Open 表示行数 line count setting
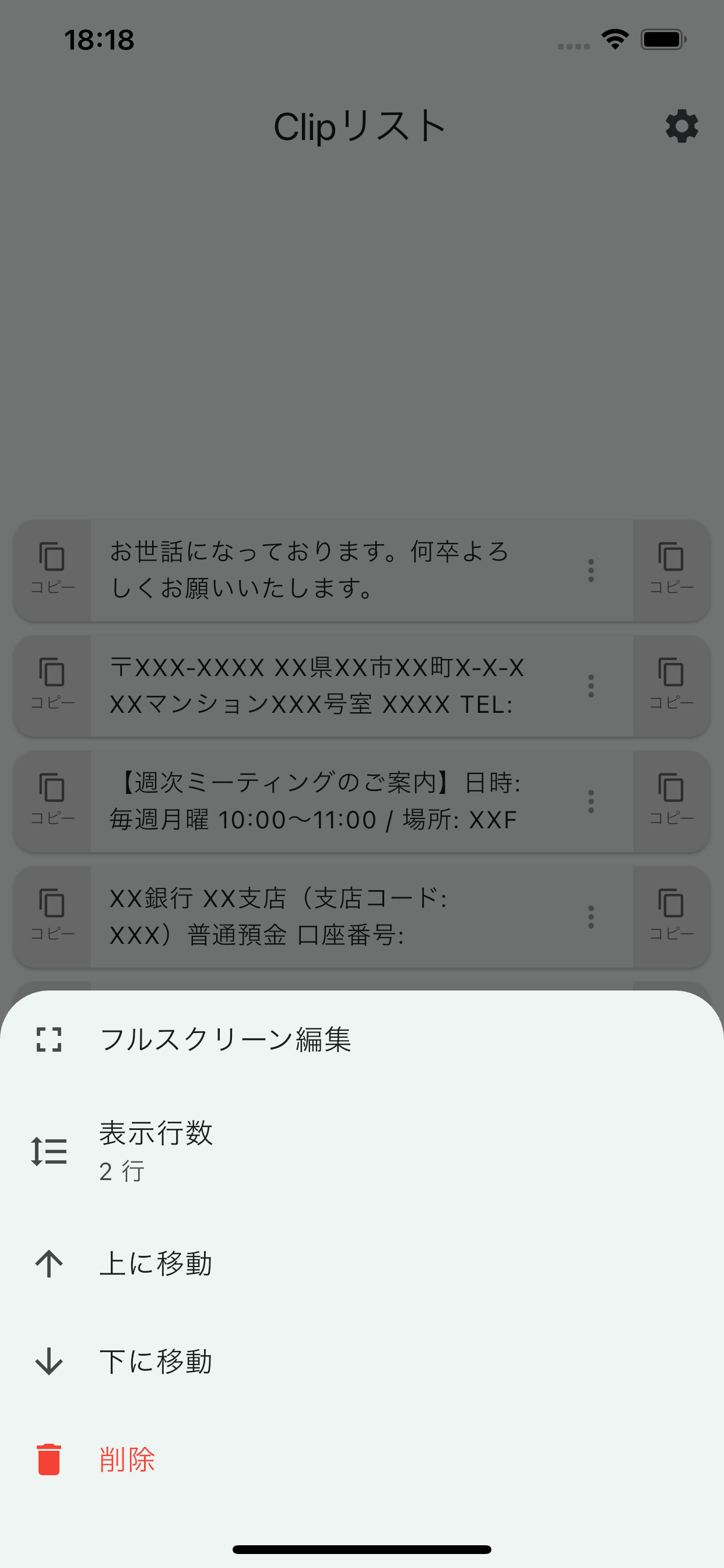724x1568 pixels. (x=156, y=1150)
